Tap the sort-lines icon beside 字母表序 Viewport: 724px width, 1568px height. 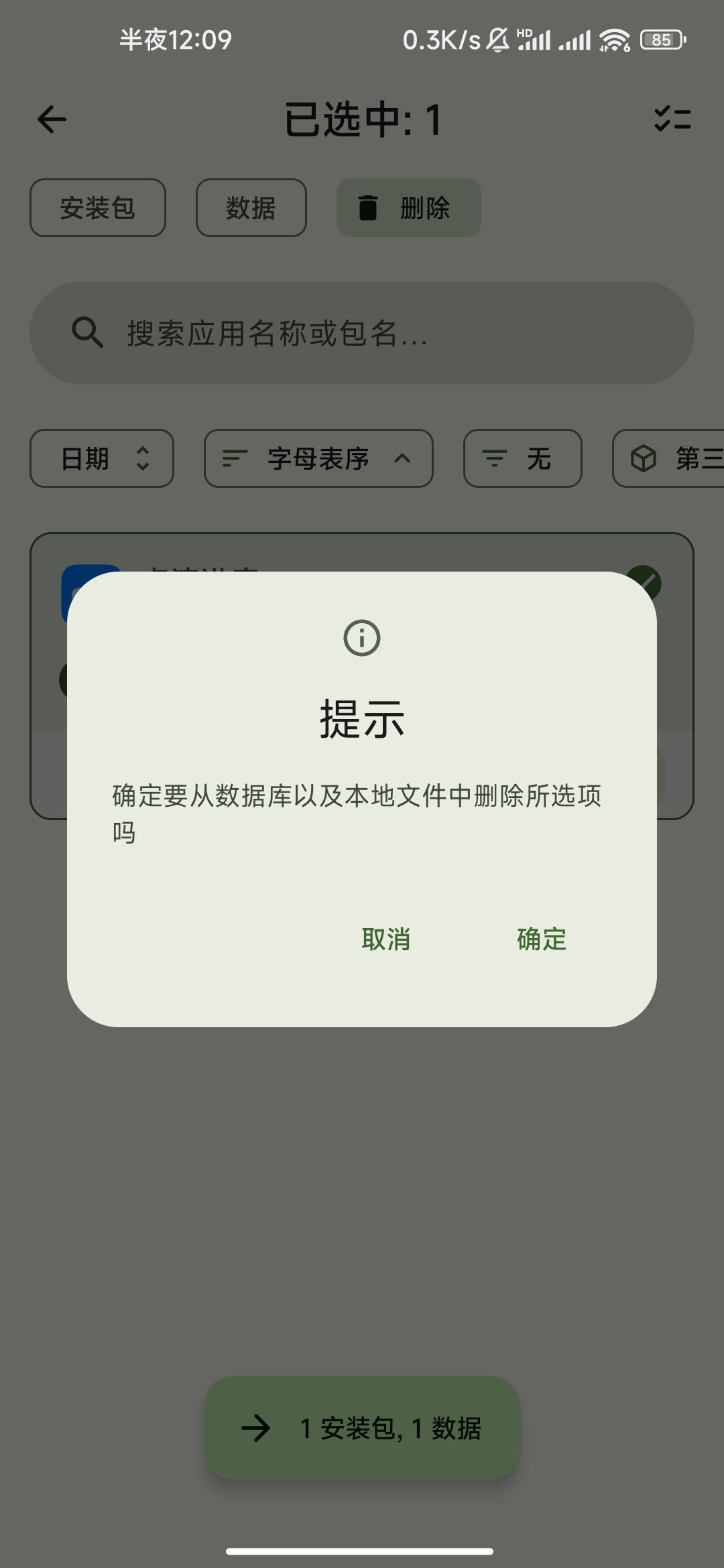point(234,458)
